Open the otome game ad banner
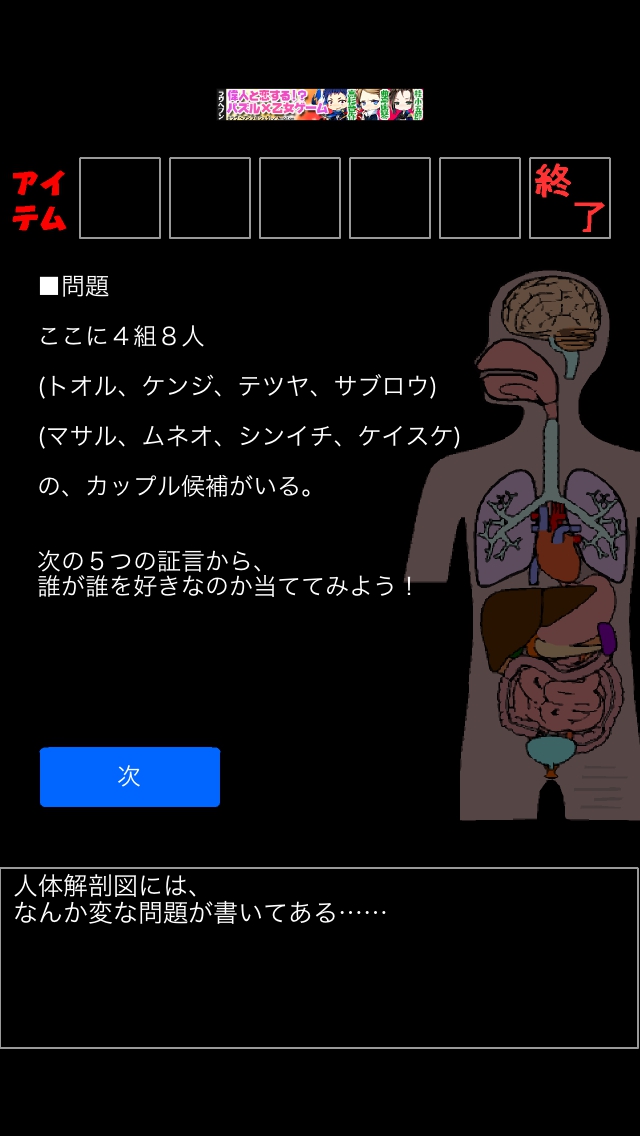The width and height of the screenshot is (640, 1136). 320,104
